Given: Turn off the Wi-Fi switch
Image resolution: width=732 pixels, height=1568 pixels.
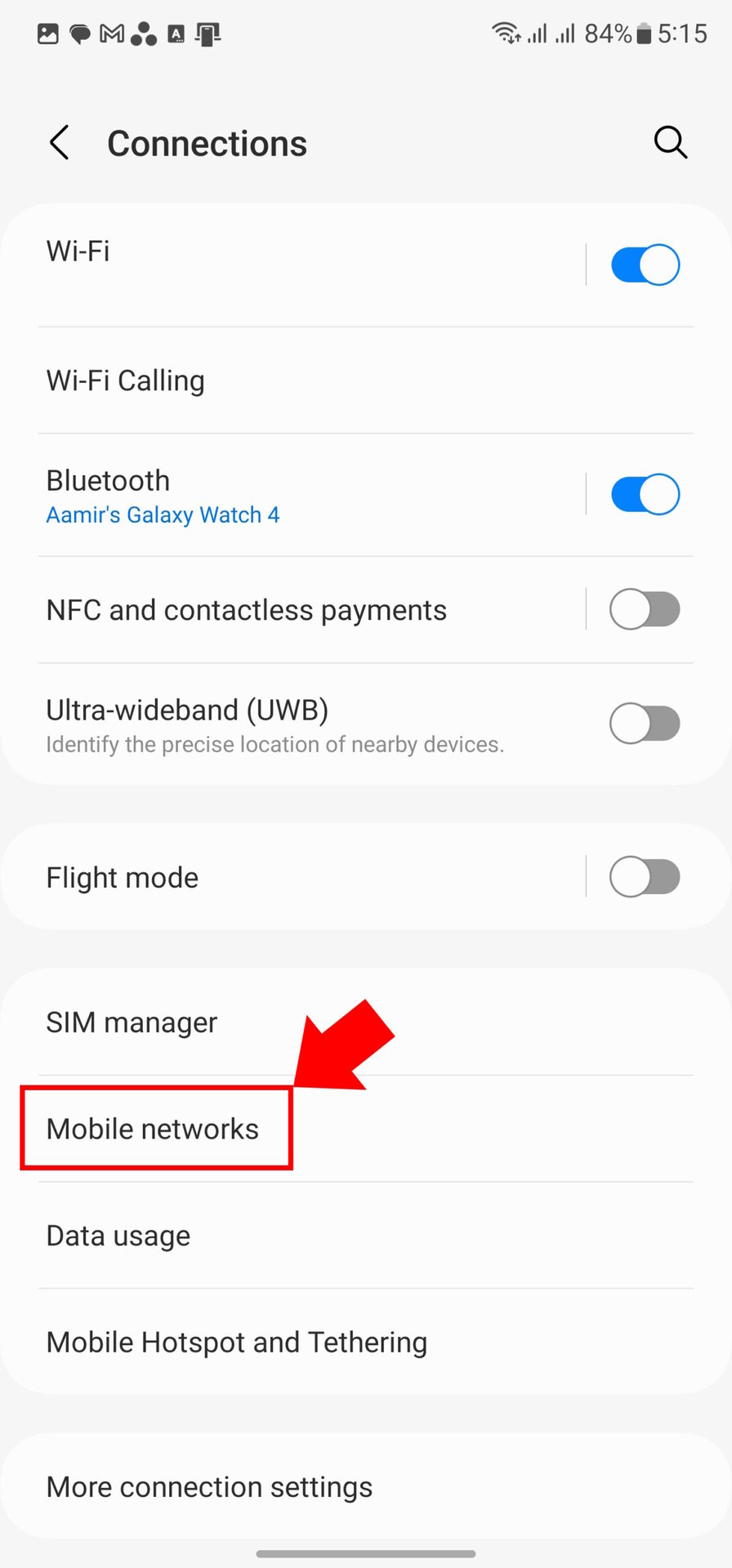Looking at the screenshot, I should (x=645, y=265).
